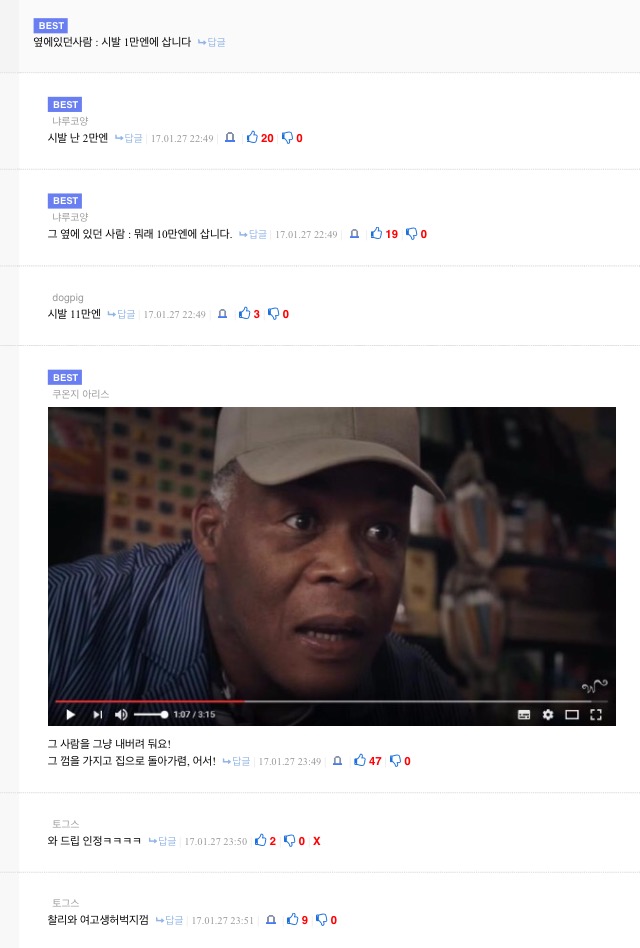The width and height of the screenshot is (640, 948).
Task: Reply to the comment 시발 난 2만엔
Action: point(129,138)
